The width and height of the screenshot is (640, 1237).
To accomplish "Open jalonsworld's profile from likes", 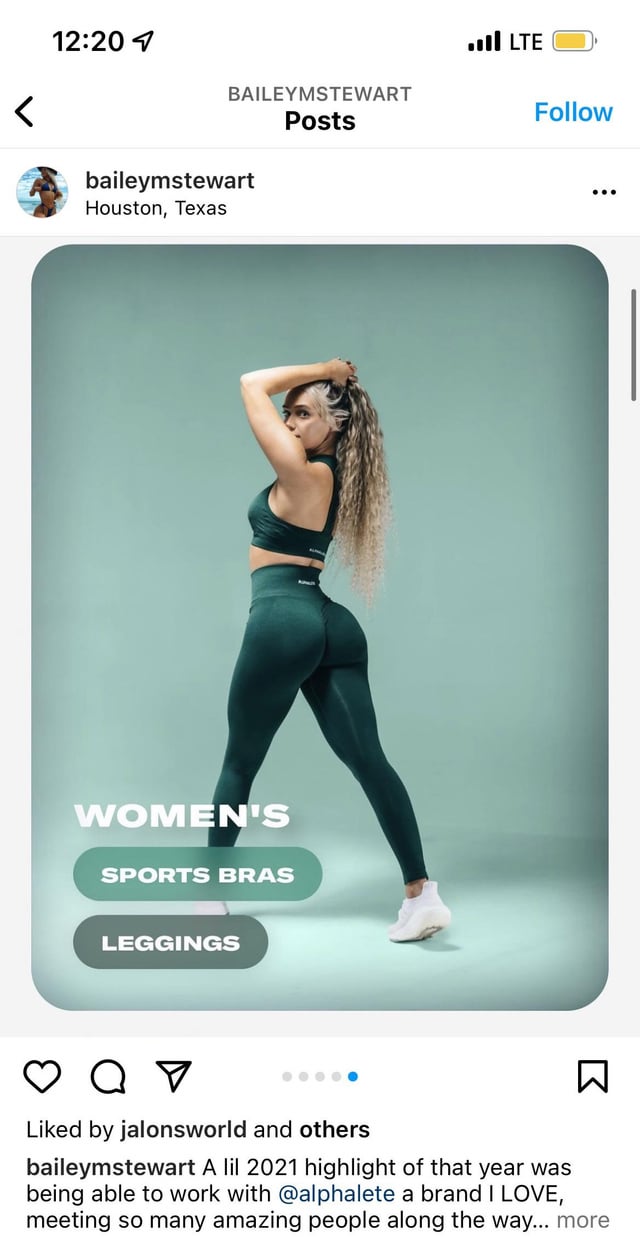I will coord(183,1130).
